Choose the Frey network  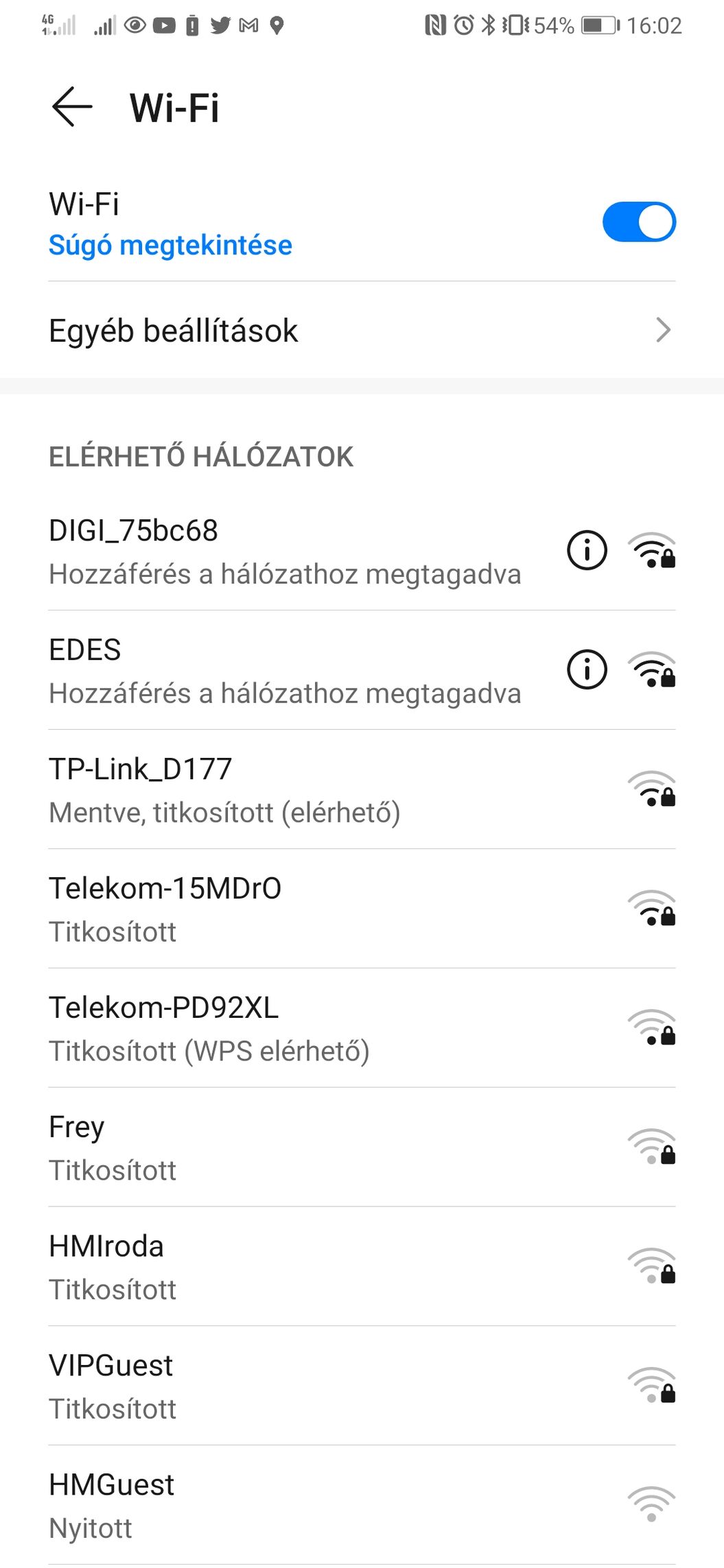coord(362,1148)
